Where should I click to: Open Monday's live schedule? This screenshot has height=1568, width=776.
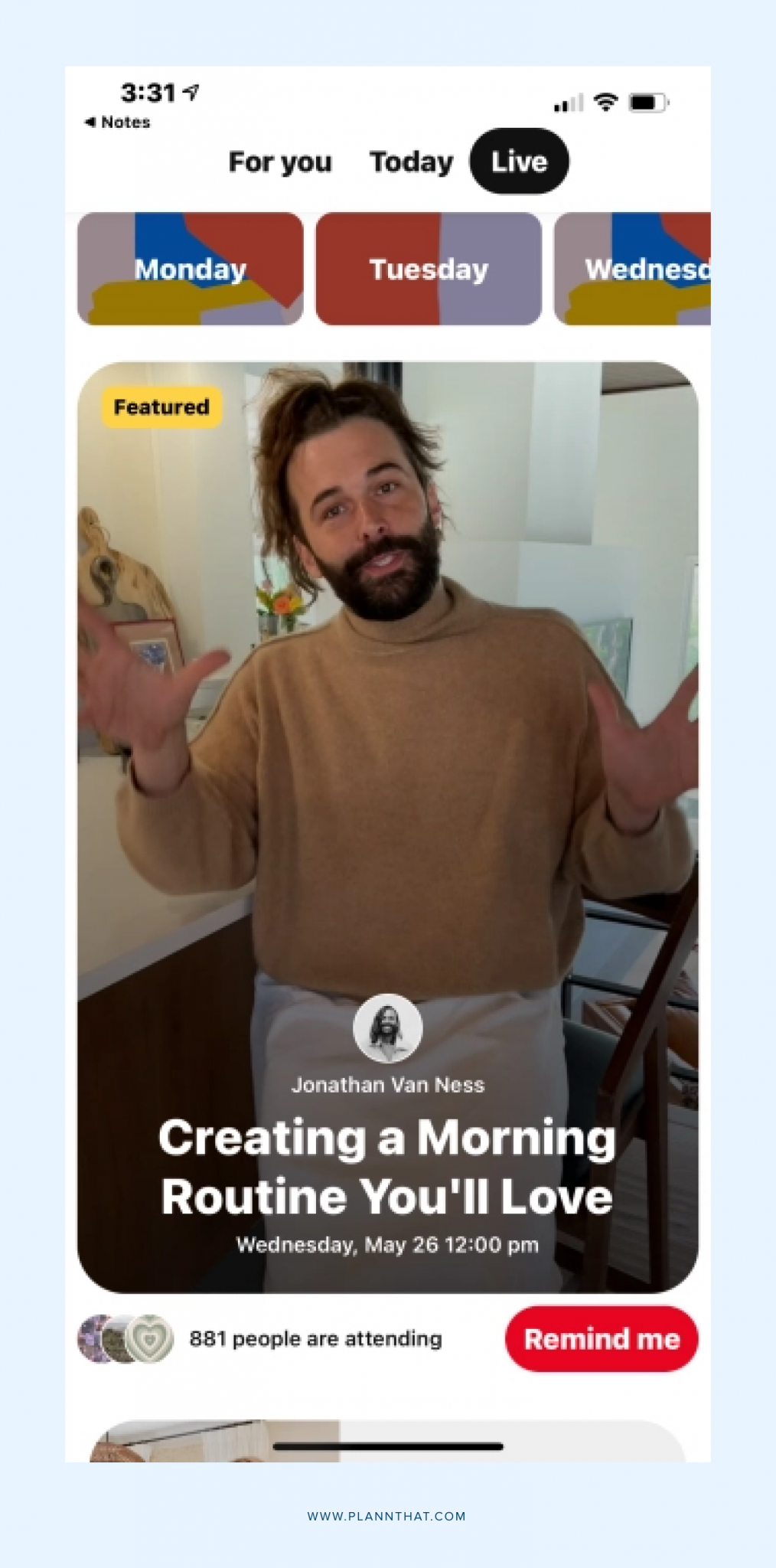(191, 269)
